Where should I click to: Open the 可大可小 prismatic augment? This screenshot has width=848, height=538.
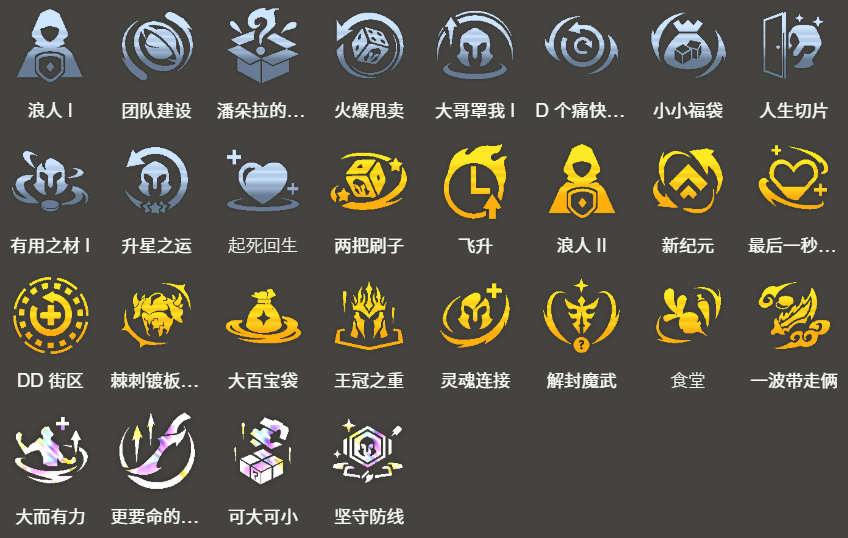tap(262, 452)
